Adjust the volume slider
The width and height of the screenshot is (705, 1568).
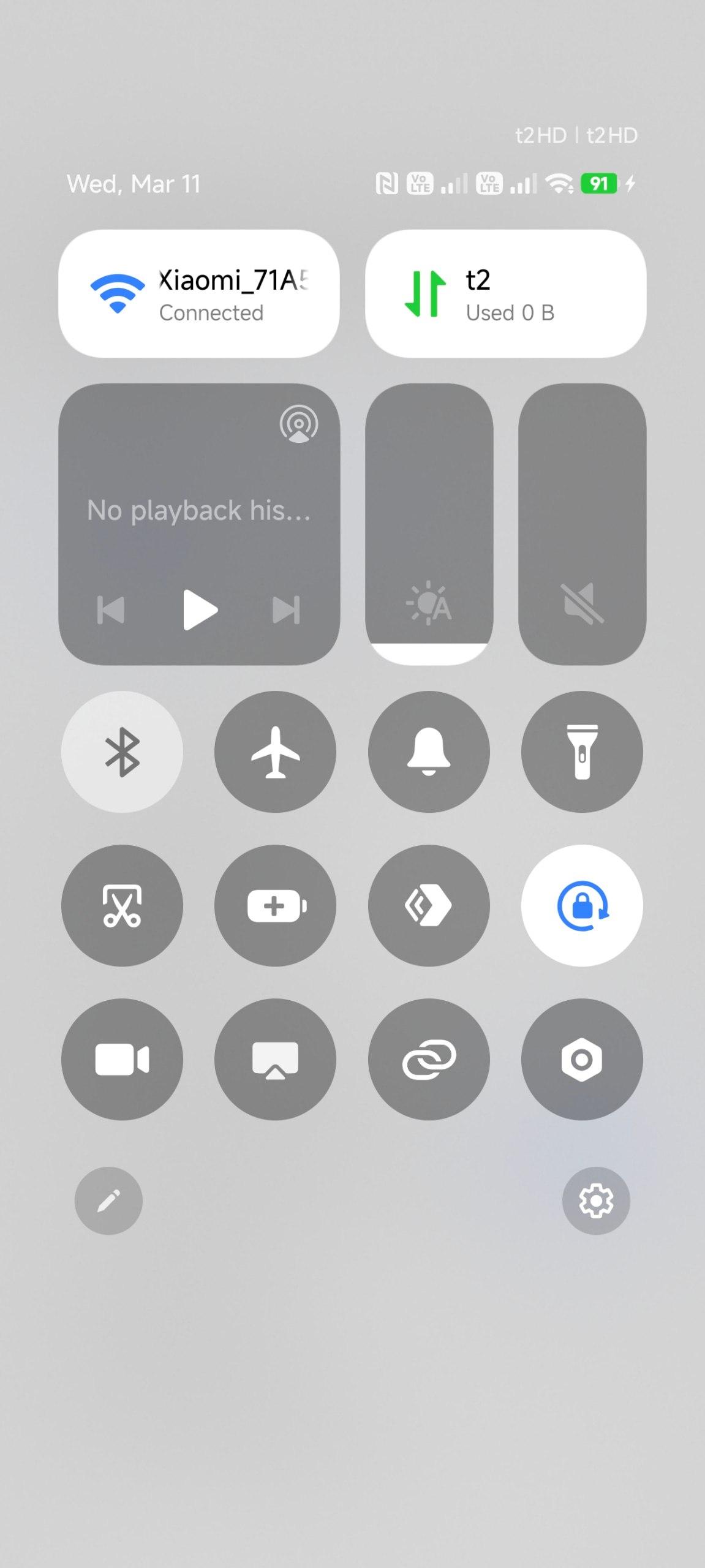(582, 524)
